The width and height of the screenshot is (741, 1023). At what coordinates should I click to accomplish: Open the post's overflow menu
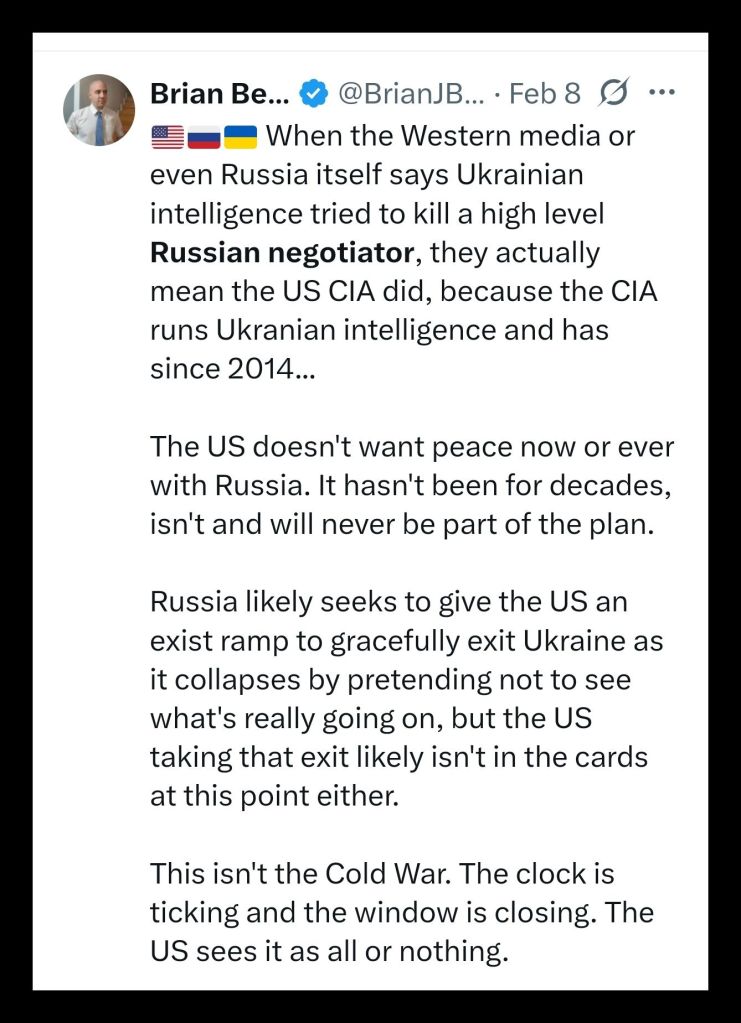click(662, 93)
